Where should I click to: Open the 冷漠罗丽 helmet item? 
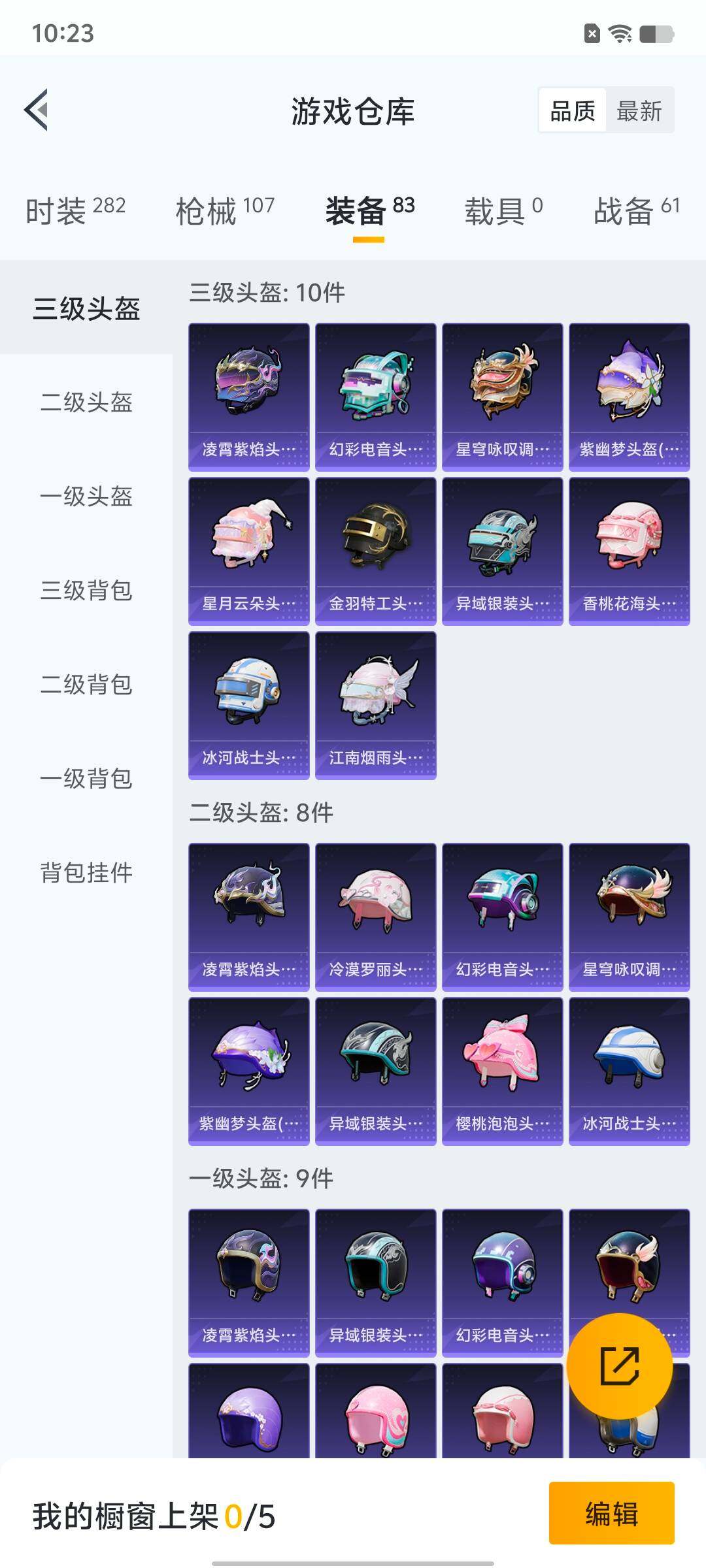[375, 917]
